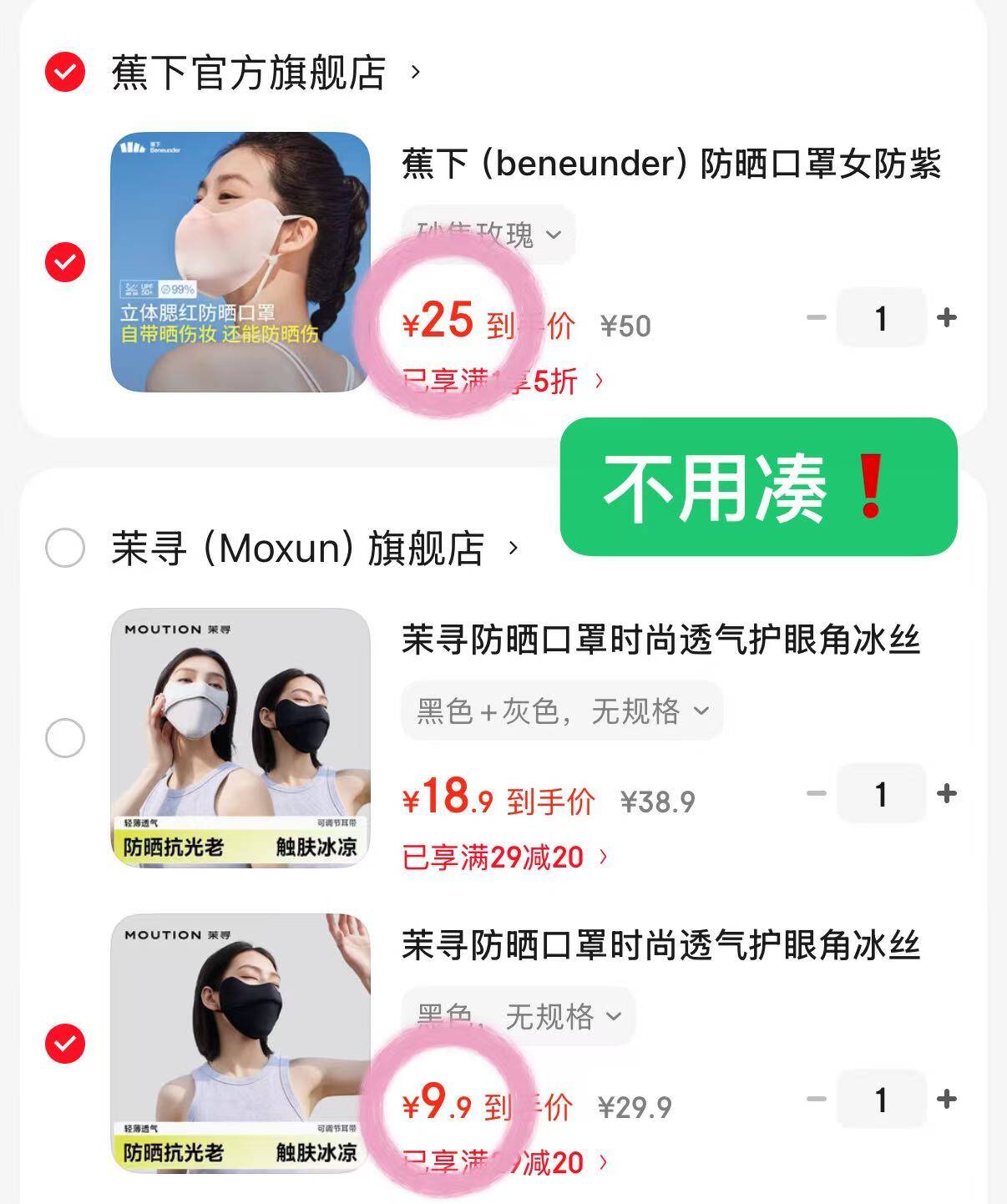Screen dimensions: 1007x1204
Task: Increase quantity of the 9.9 yuan black mask
Action: (x=946, y=1100)
